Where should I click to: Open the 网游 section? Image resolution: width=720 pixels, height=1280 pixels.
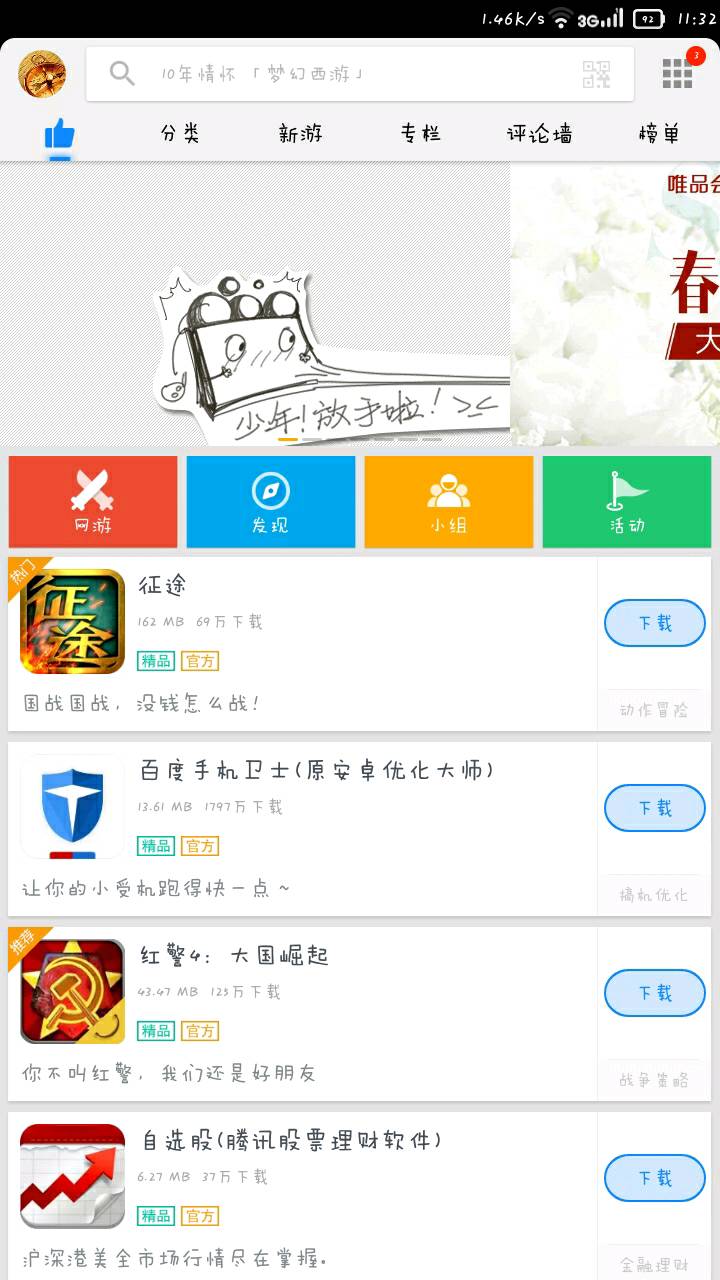click(93, 502)
